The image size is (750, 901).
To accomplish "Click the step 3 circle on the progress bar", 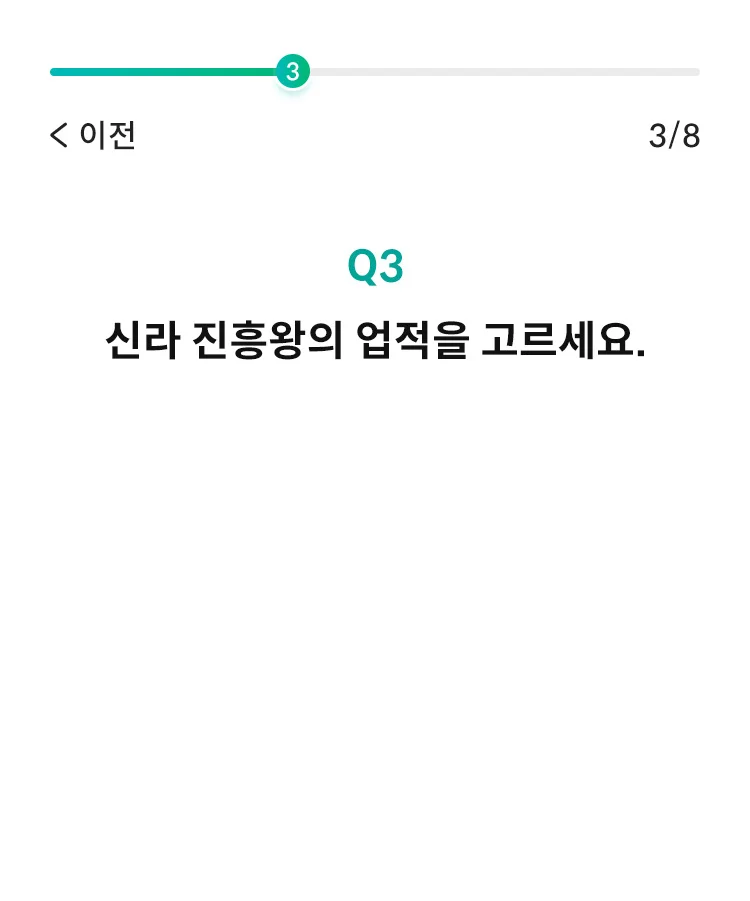I will click(291, 71).
